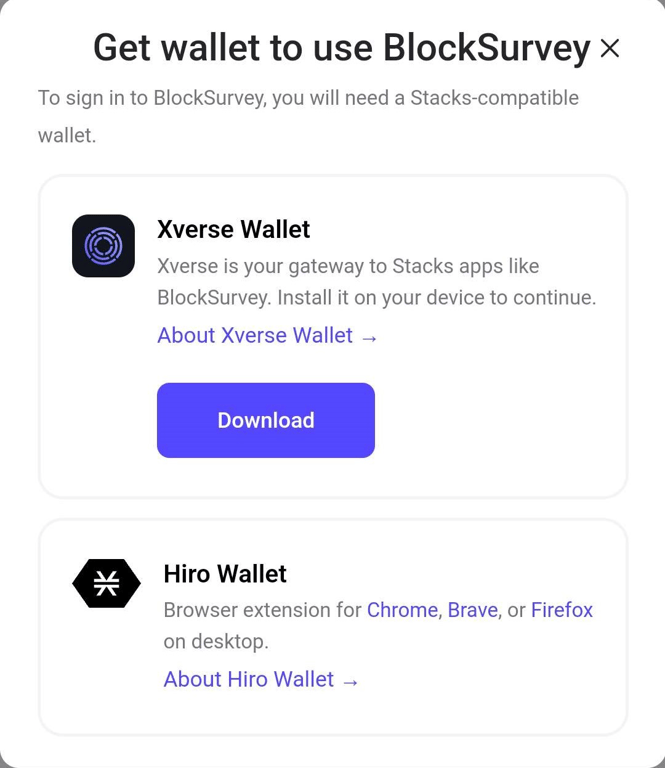Viewport: 665px width, 768px height.
Task: Open About Hiro Wallet link
Action: point(260,680)
